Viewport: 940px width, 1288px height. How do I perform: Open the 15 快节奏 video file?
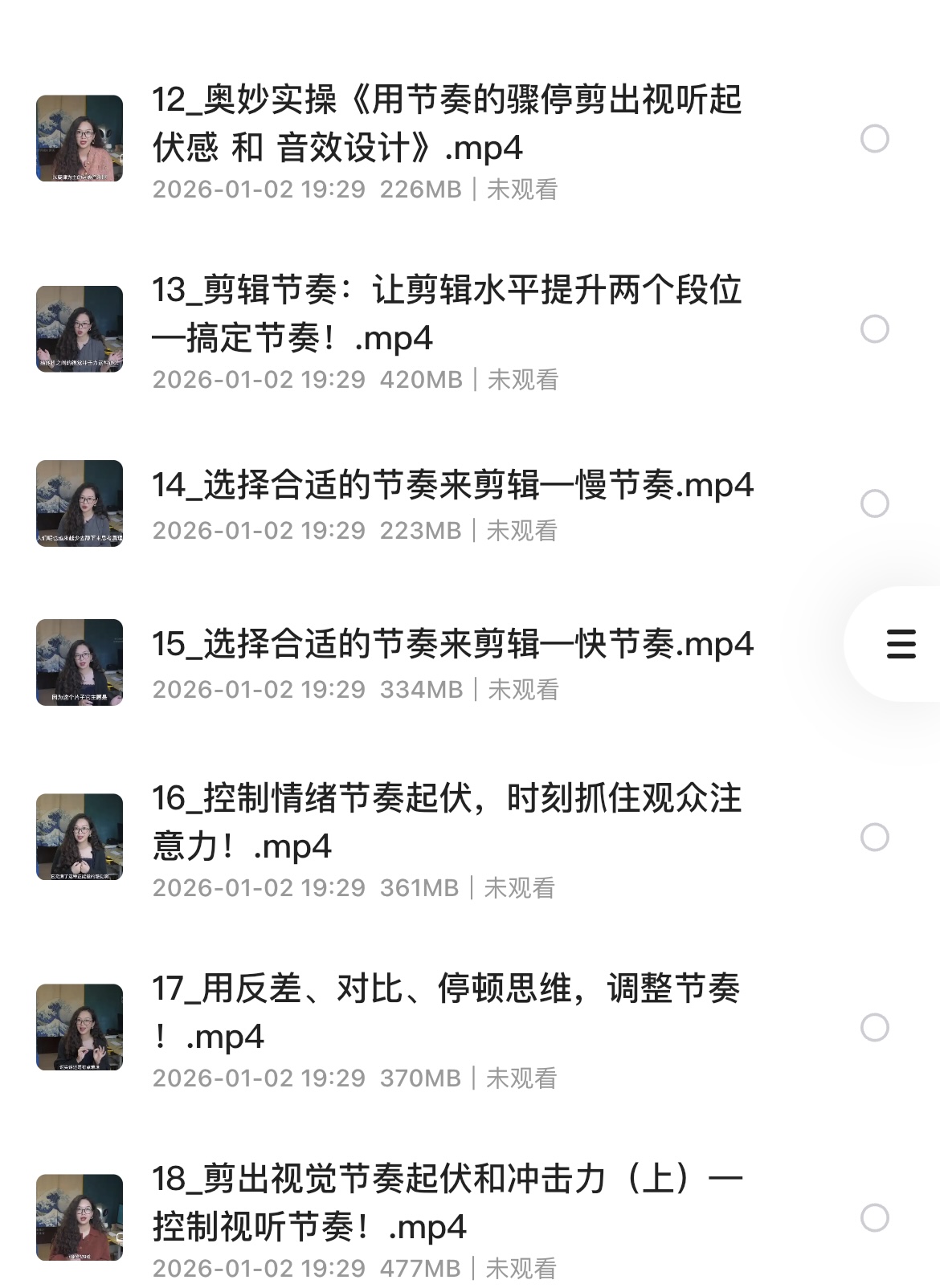coord(452,644)
